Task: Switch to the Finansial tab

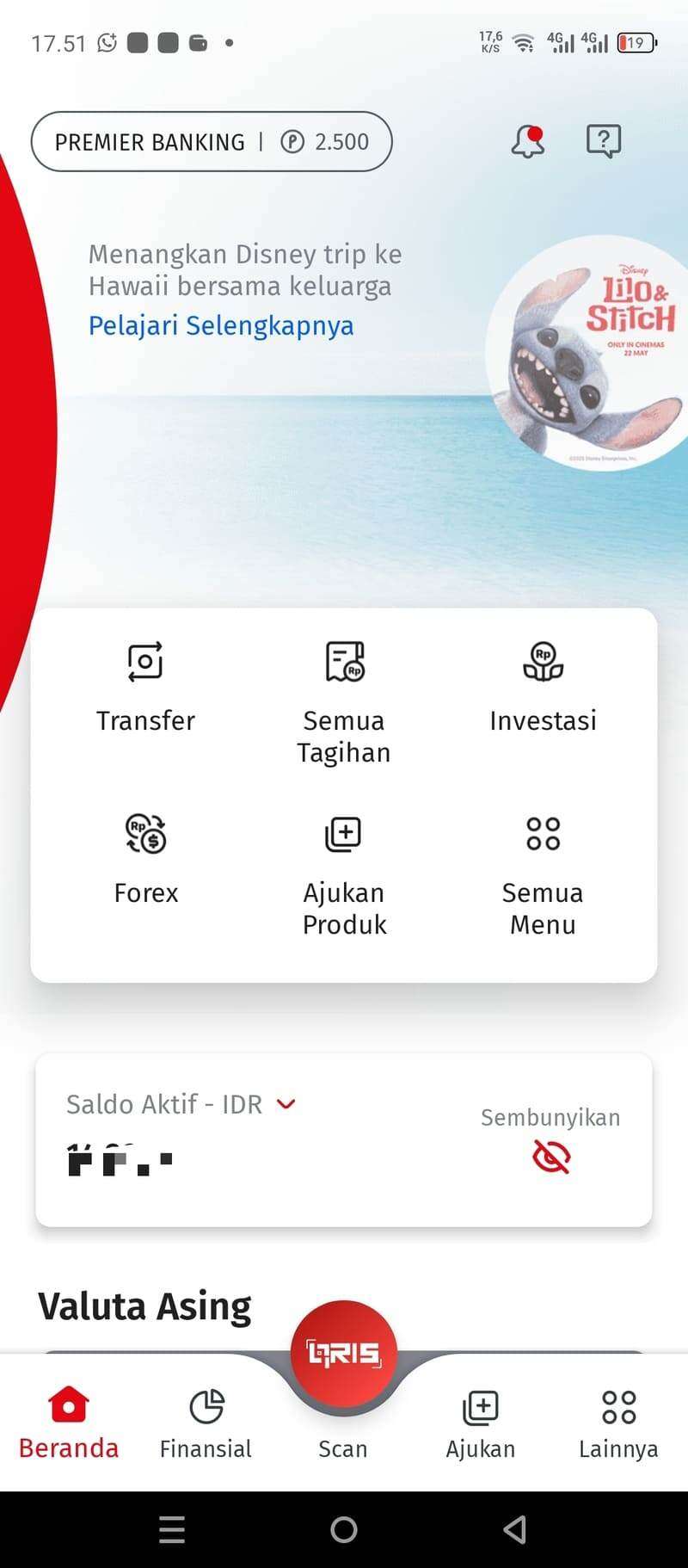Action: click(206, 1424)
